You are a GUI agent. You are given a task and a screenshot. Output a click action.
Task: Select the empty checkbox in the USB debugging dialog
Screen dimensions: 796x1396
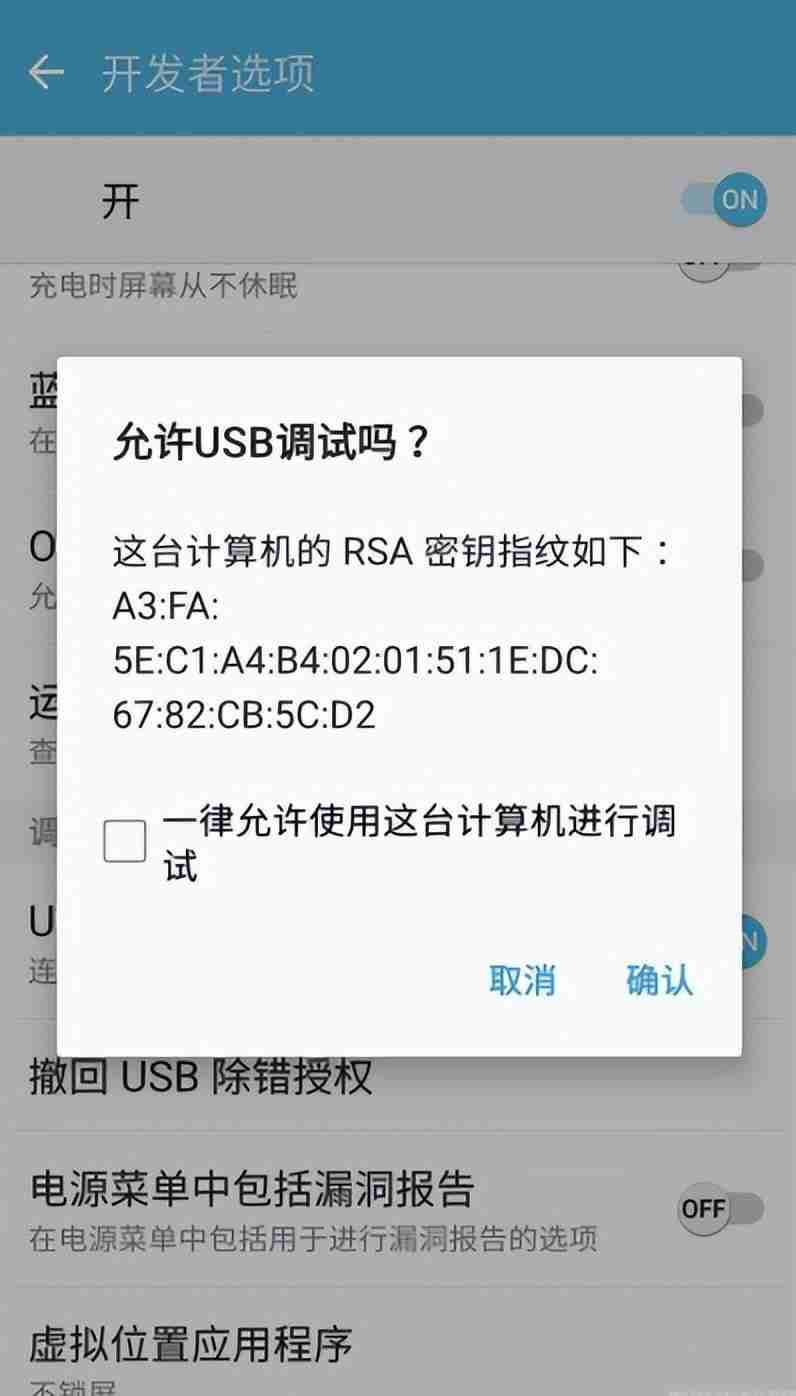tap(124, 843)
